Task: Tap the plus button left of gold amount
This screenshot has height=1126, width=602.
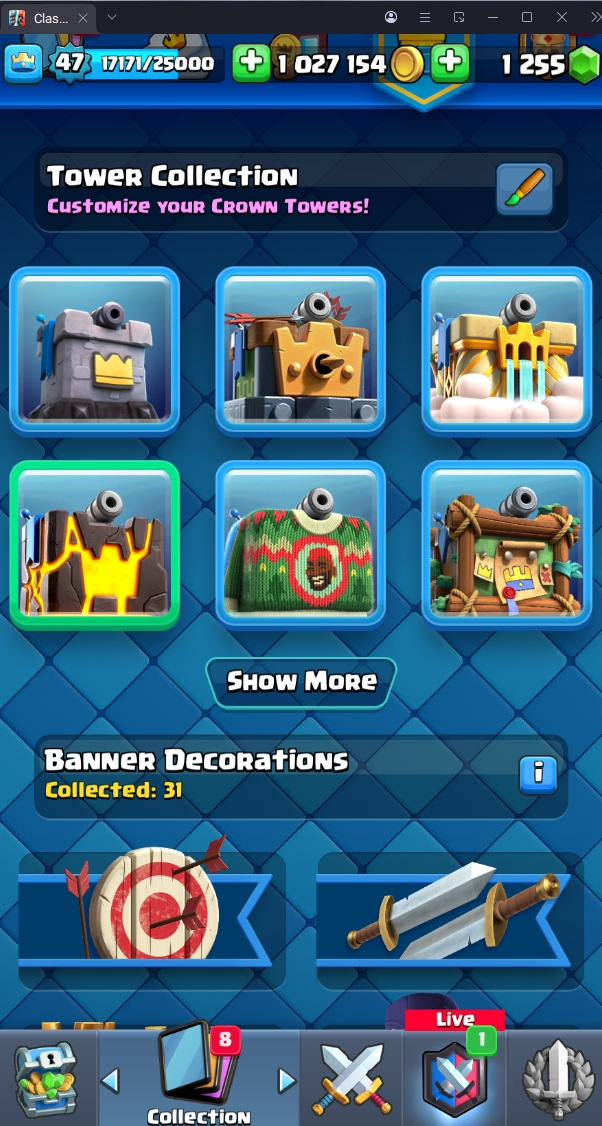Action: (250, 64)
